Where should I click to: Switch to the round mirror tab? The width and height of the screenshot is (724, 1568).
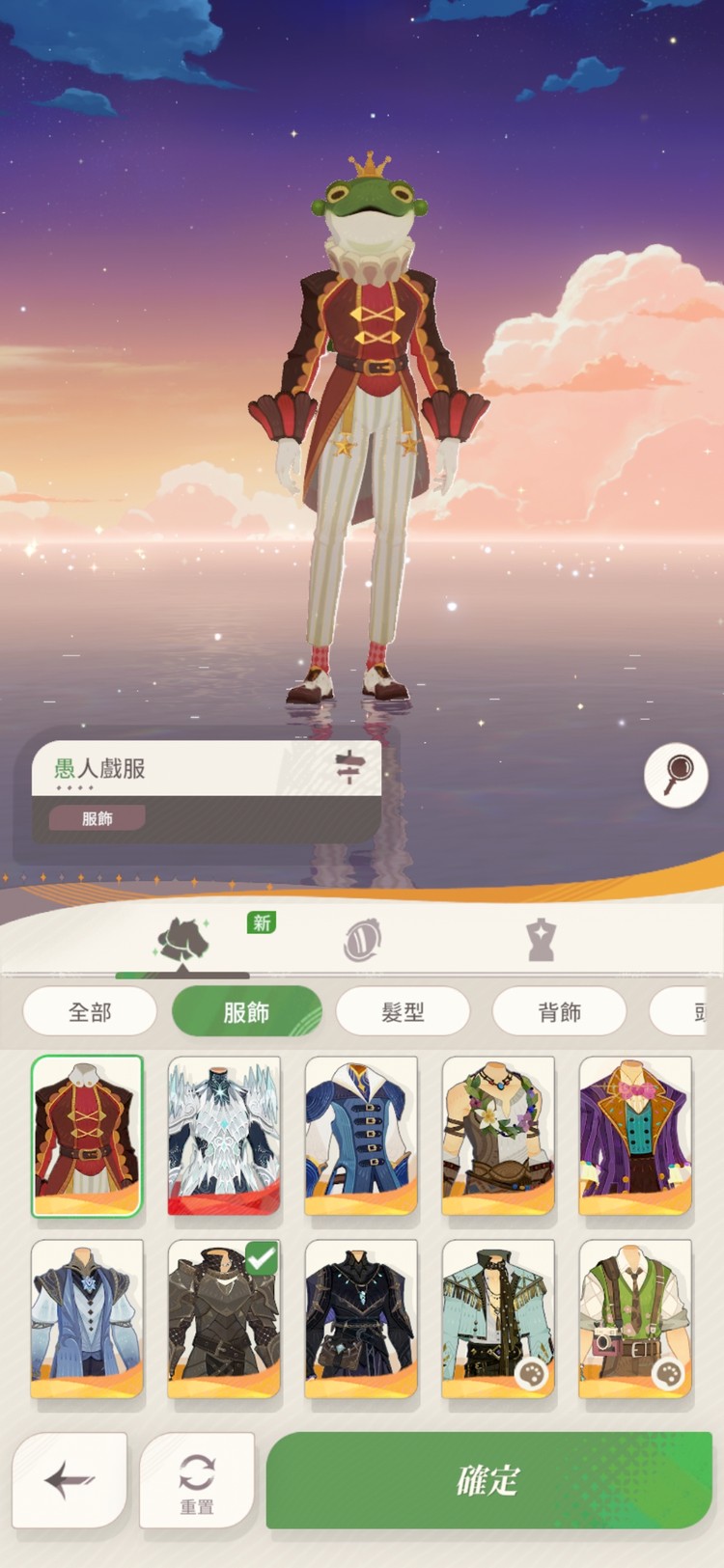click(x=362, y=941)
